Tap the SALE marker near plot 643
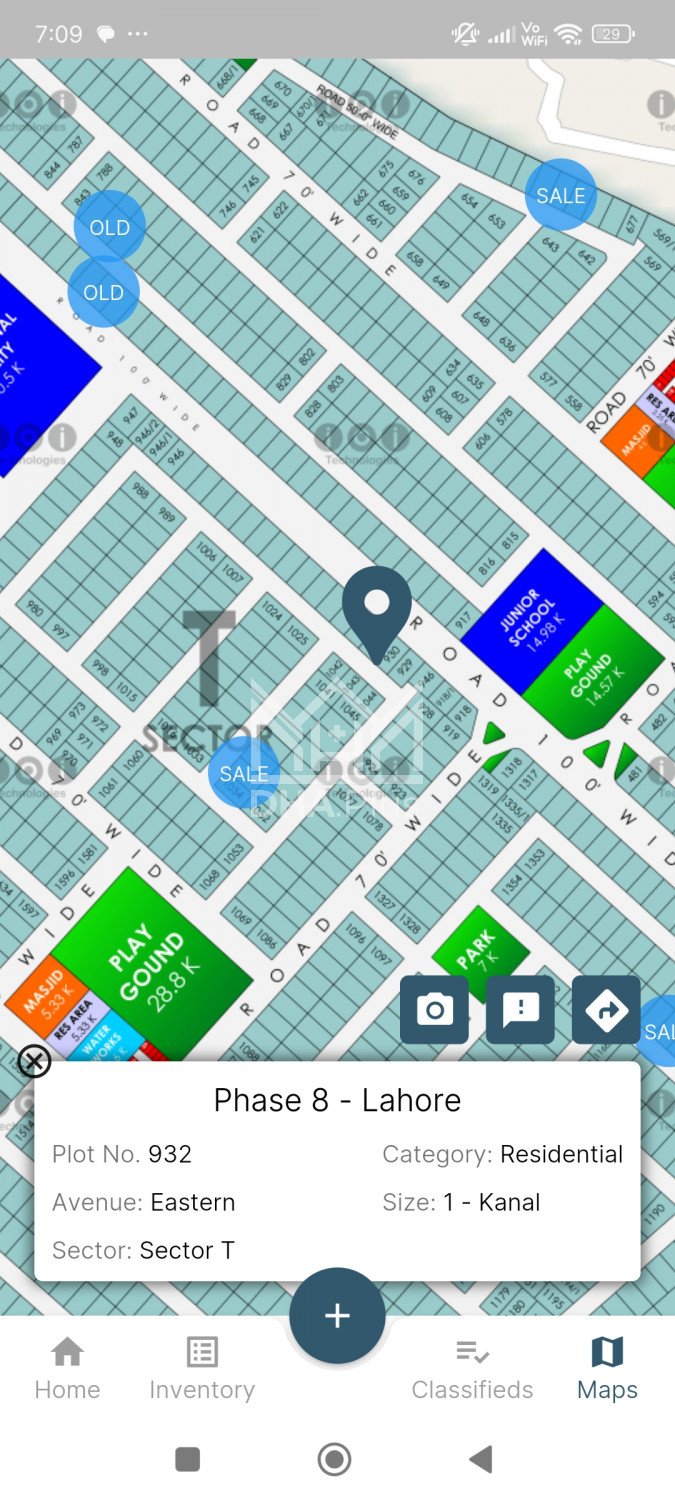The image size is (675, 1500). (x=561, y=196)
